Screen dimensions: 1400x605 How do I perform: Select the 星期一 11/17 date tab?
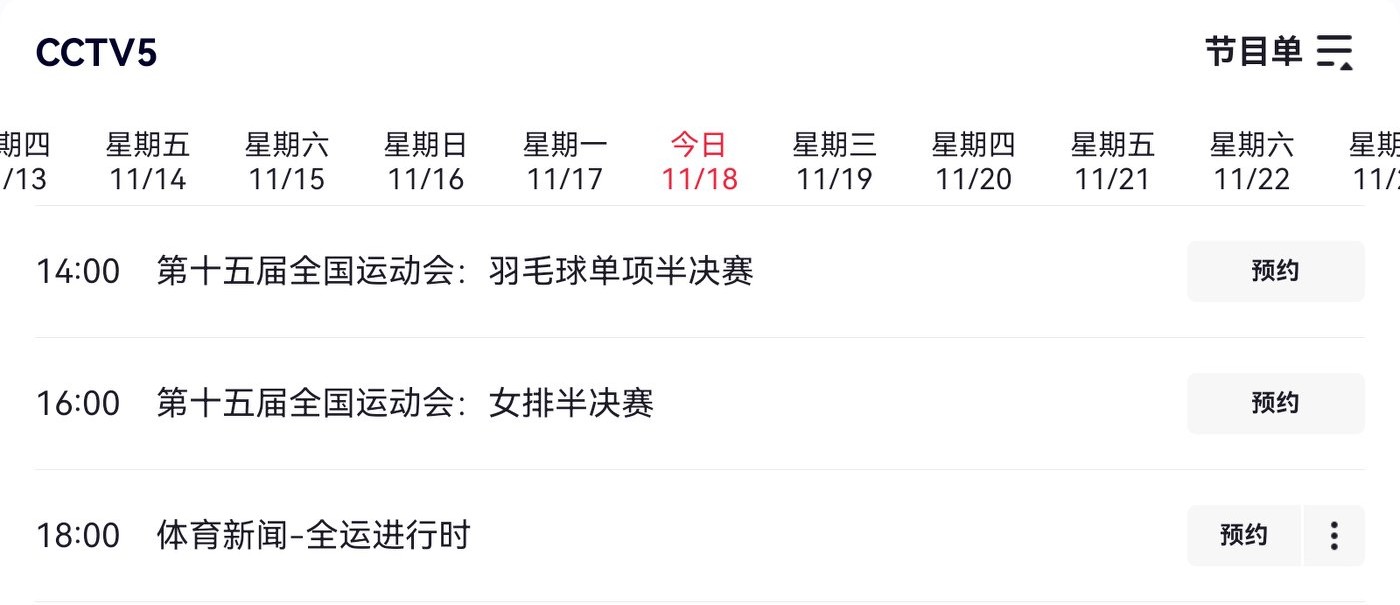565,162
